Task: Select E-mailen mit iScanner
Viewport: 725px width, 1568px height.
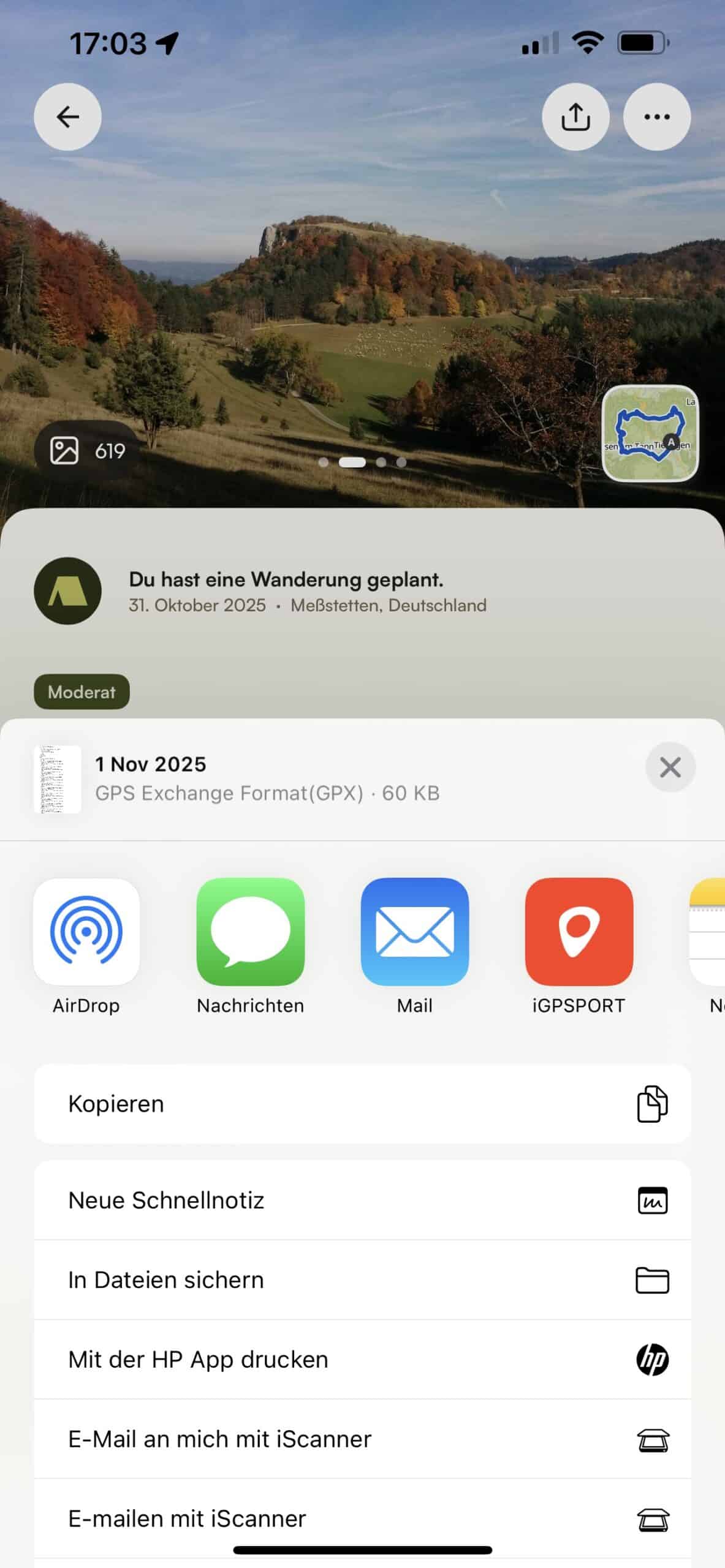Action: point(362,1518)
